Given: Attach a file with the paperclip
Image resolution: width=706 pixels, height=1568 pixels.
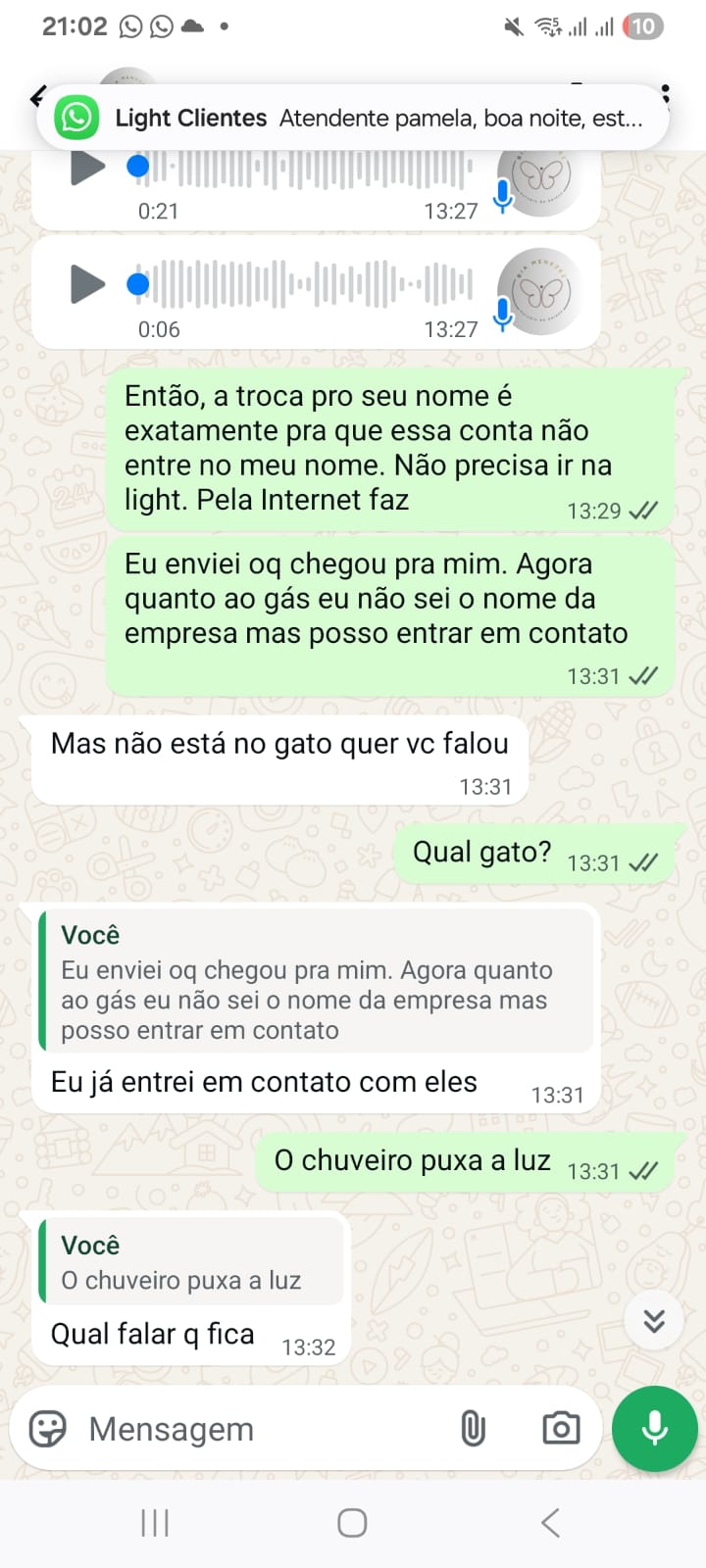Looking at the screenshot, I should [x=473, y=1429].
